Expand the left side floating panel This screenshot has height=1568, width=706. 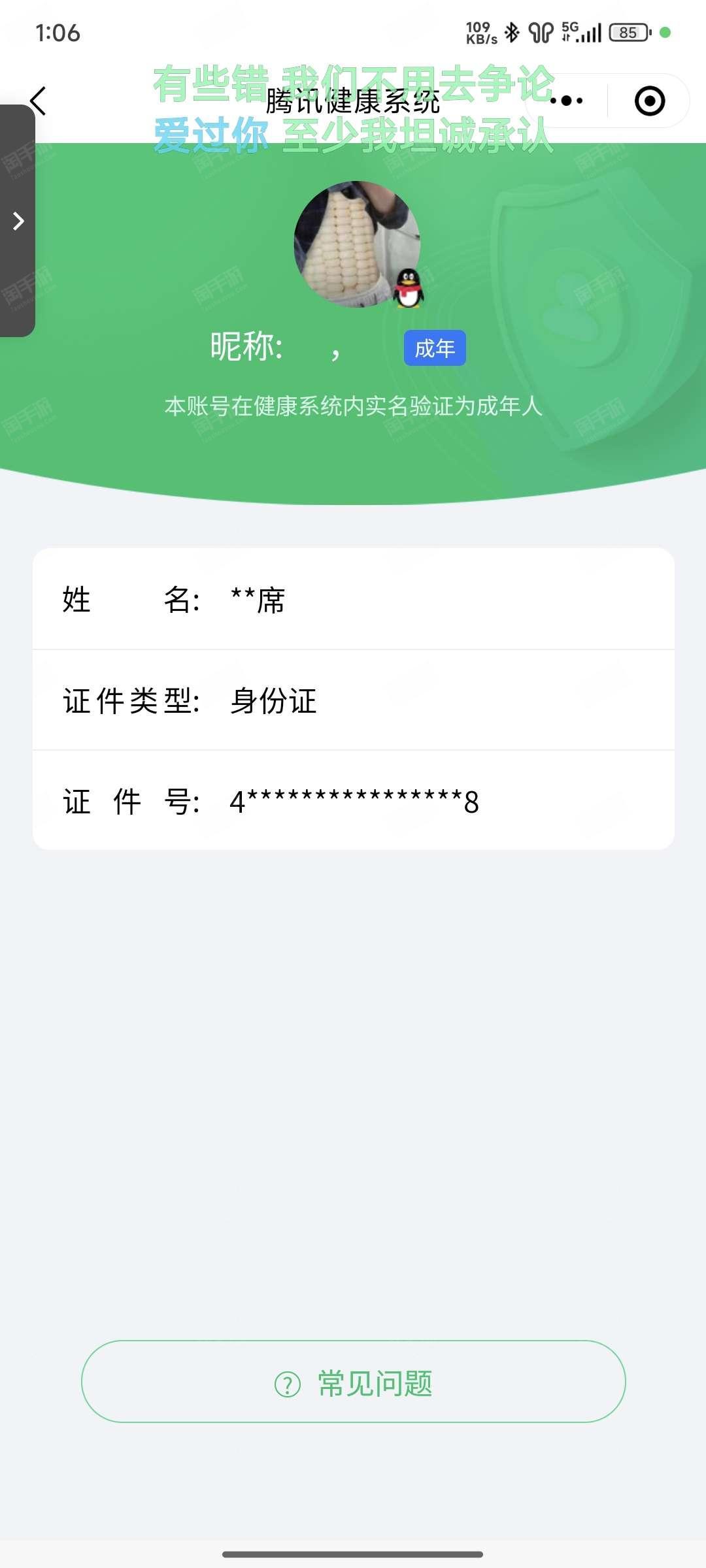(18, 221)
